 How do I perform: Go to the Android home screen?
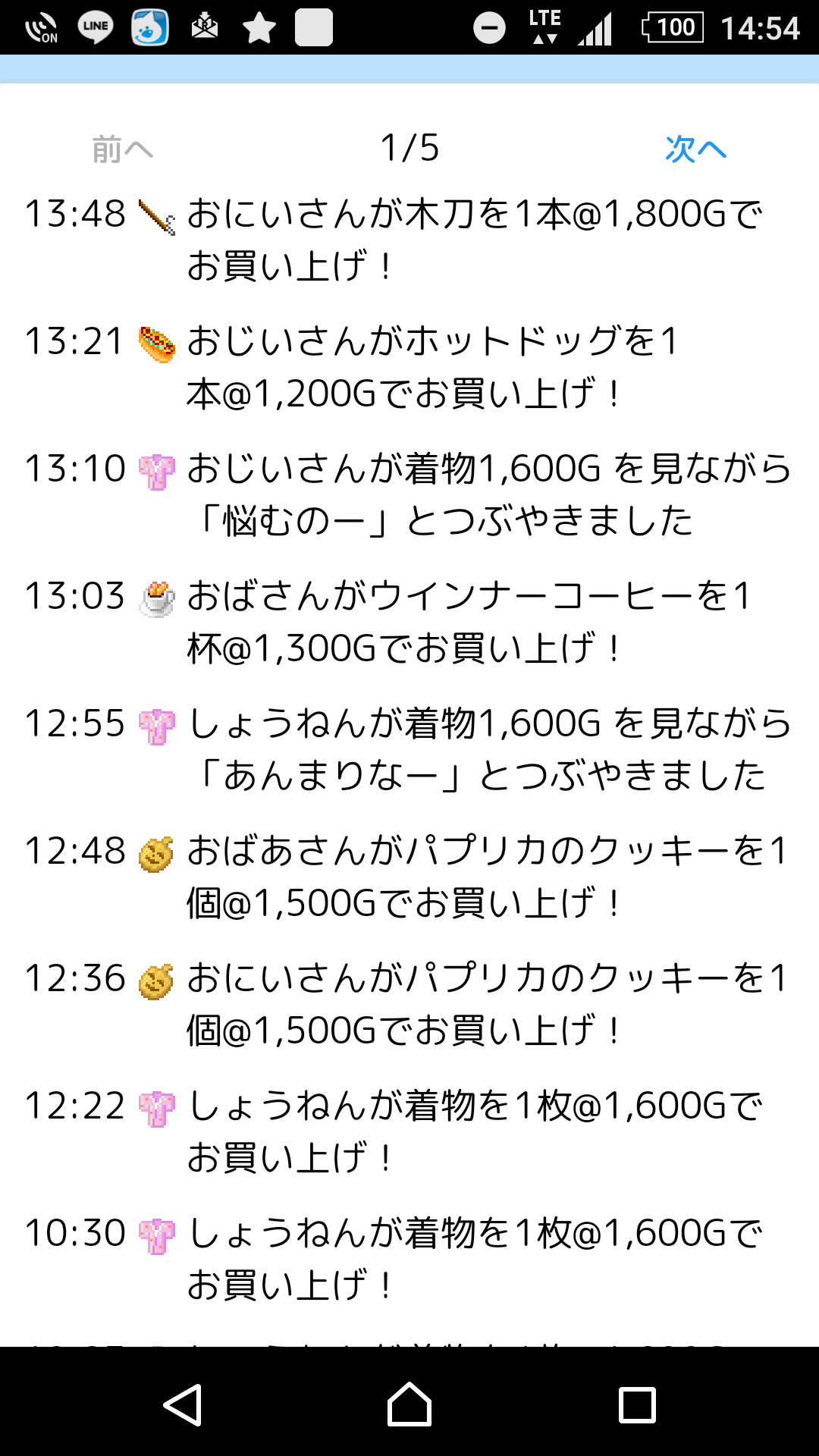coord(409,1404)
